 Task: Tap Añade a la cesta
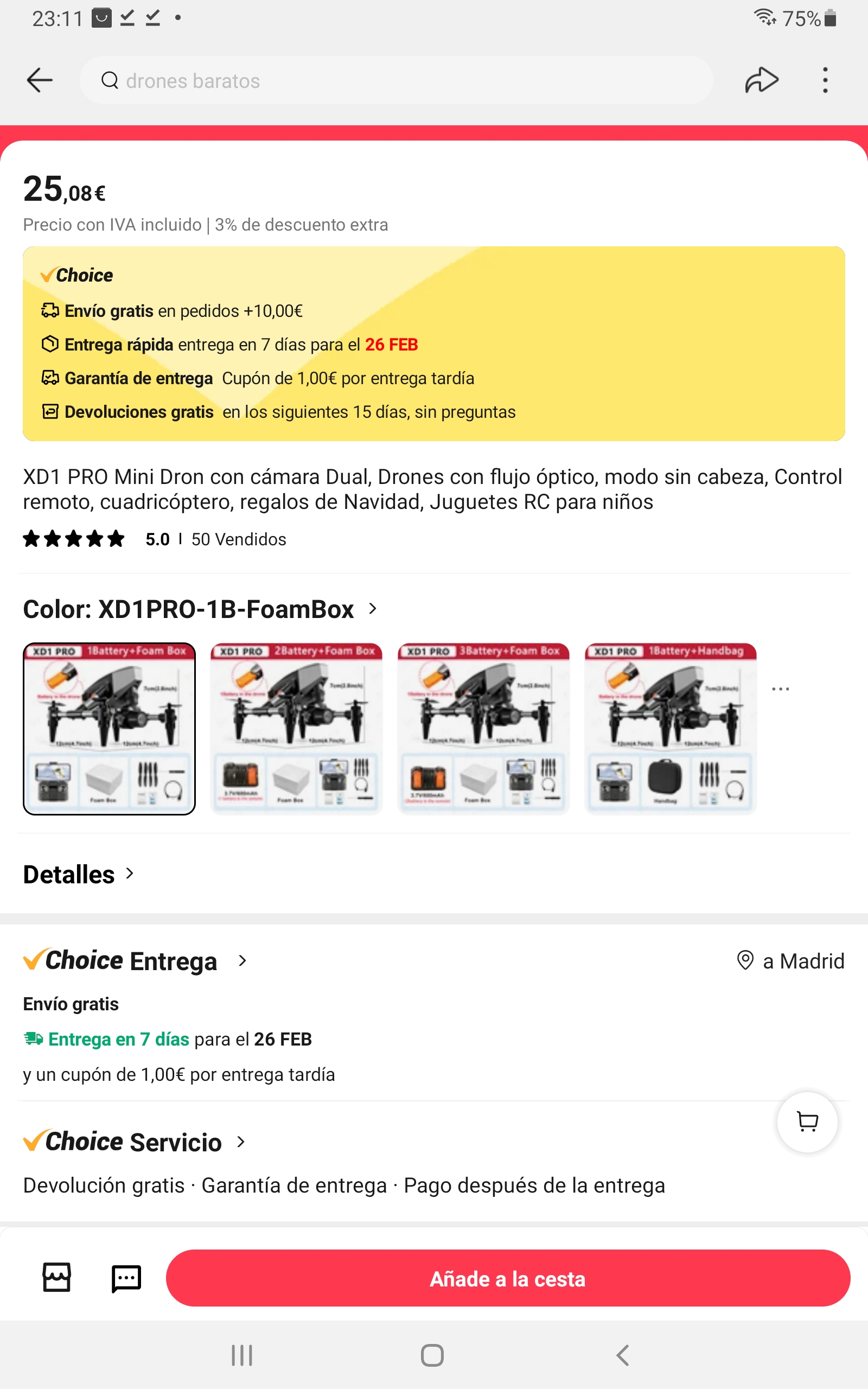click(x=507, y=1278)
